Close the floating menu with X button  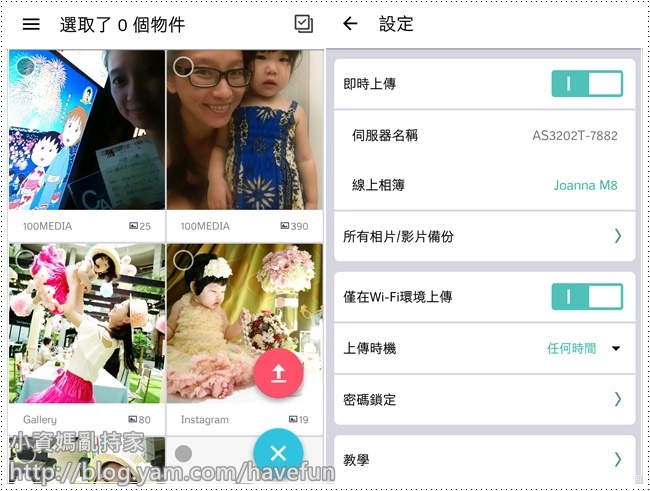(x=278, y=453)
